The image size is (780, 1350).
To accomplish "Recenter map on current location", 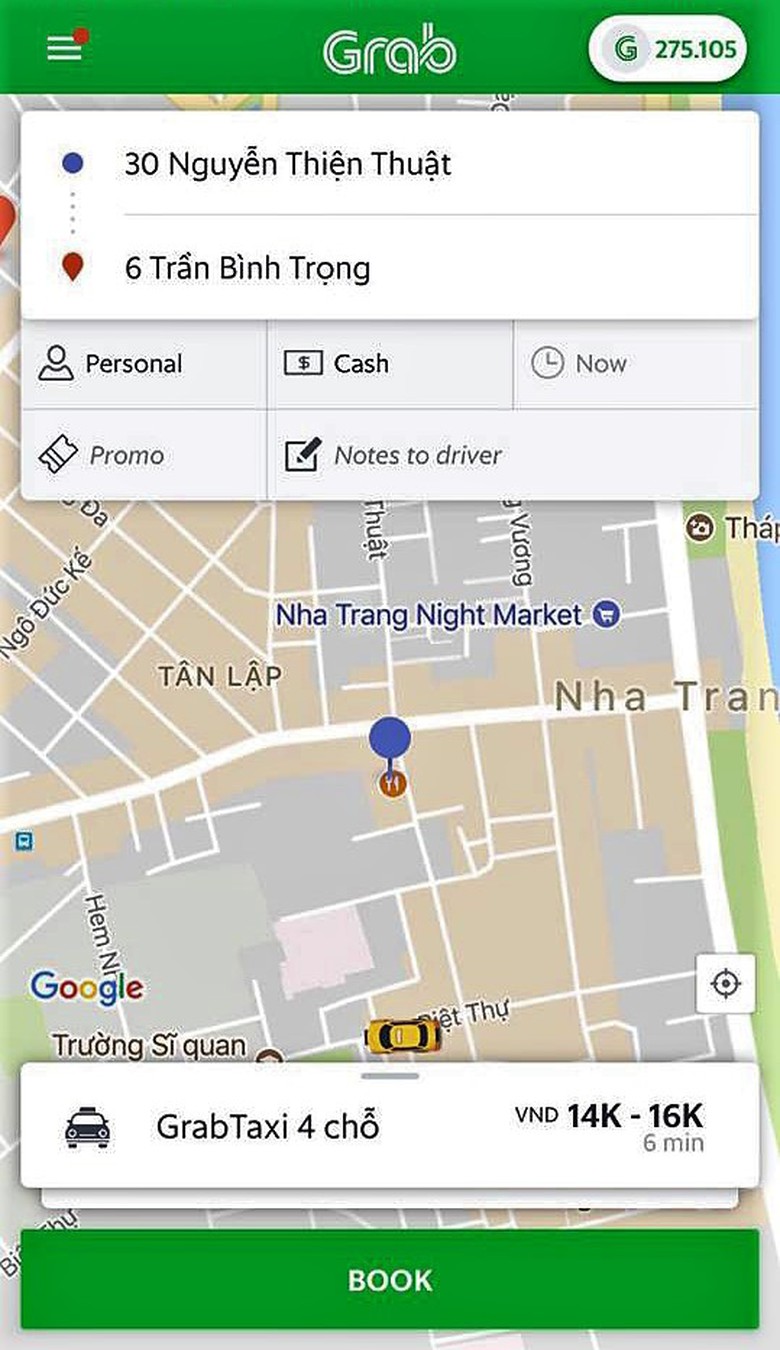I will point(725,984).
